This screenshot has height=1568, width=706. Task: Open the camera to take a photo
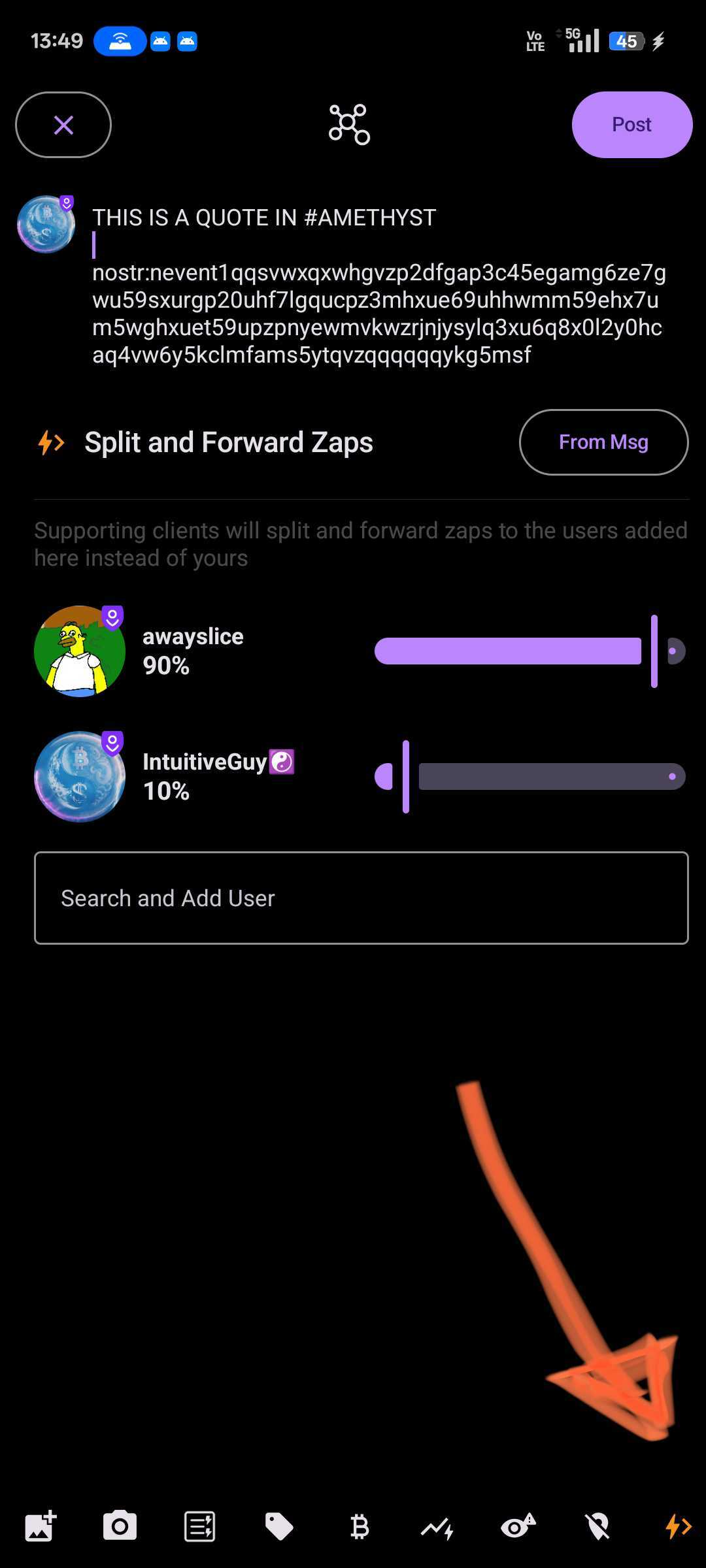[120, 1527]
